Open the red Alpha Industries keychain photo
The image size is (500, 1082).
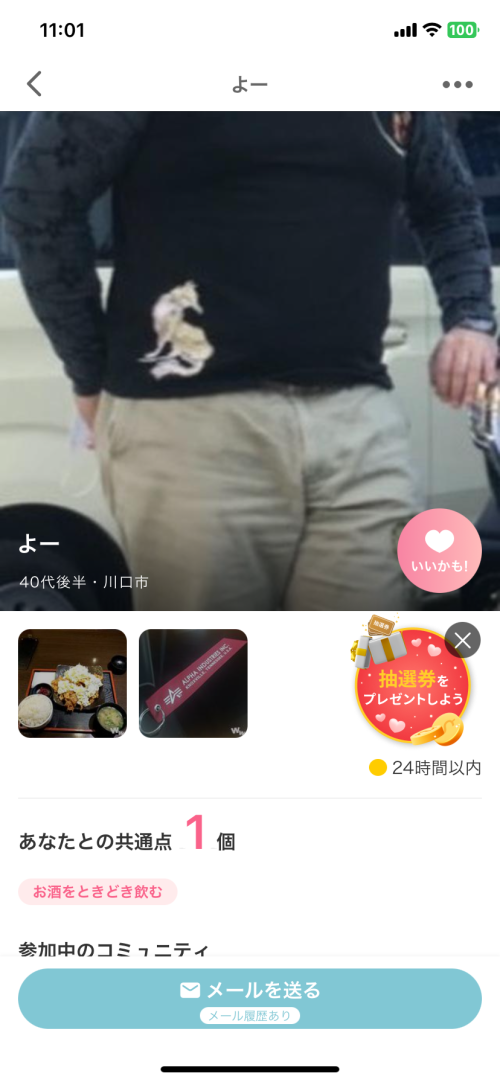pos(193,683)
